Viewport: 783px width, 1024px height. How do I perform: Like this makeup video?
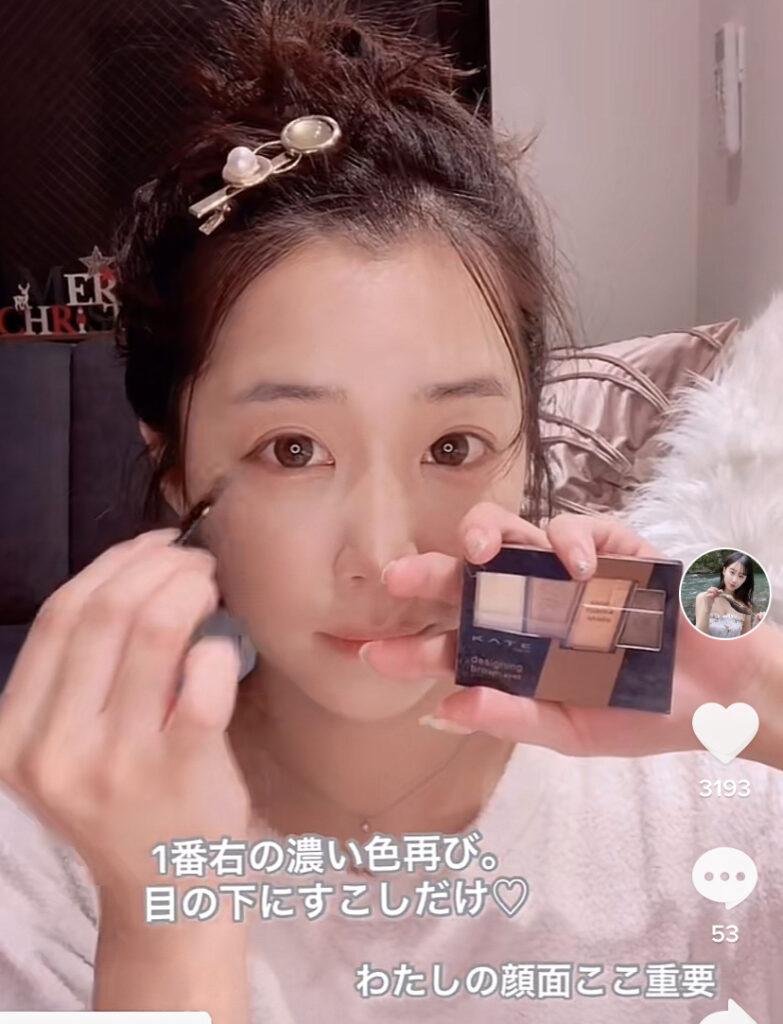(x=725, y=732)
